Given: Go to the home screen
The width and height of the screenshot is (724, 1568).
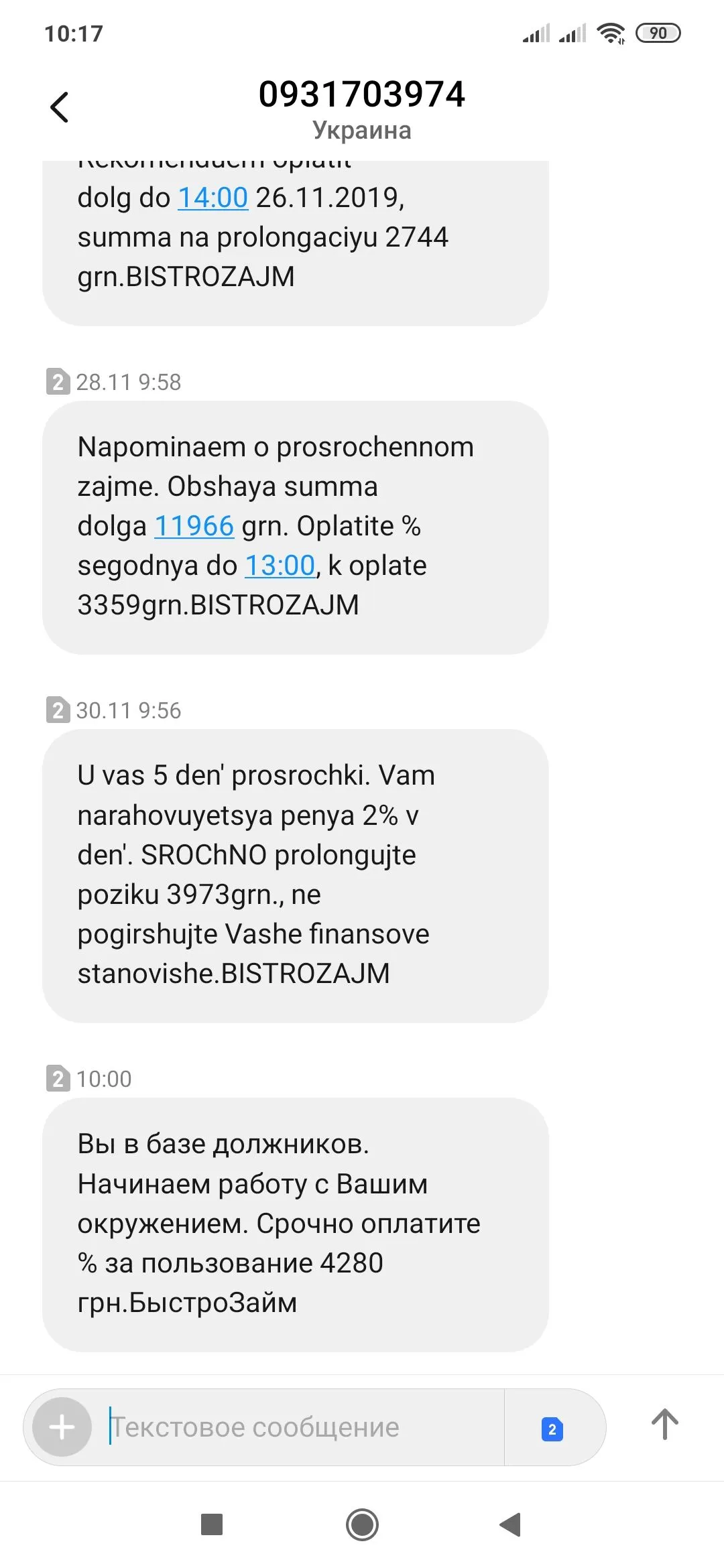Looking at the screenshot, I should pyautogui.click(x=362, y=1524).
